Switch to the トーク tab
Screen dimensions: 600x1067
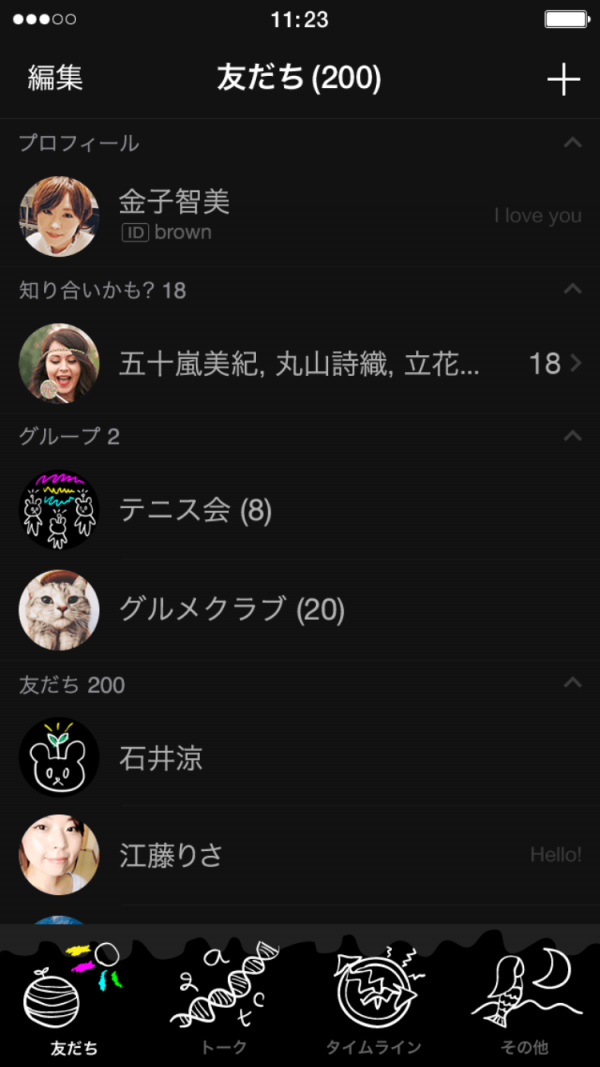(224, 1000)
